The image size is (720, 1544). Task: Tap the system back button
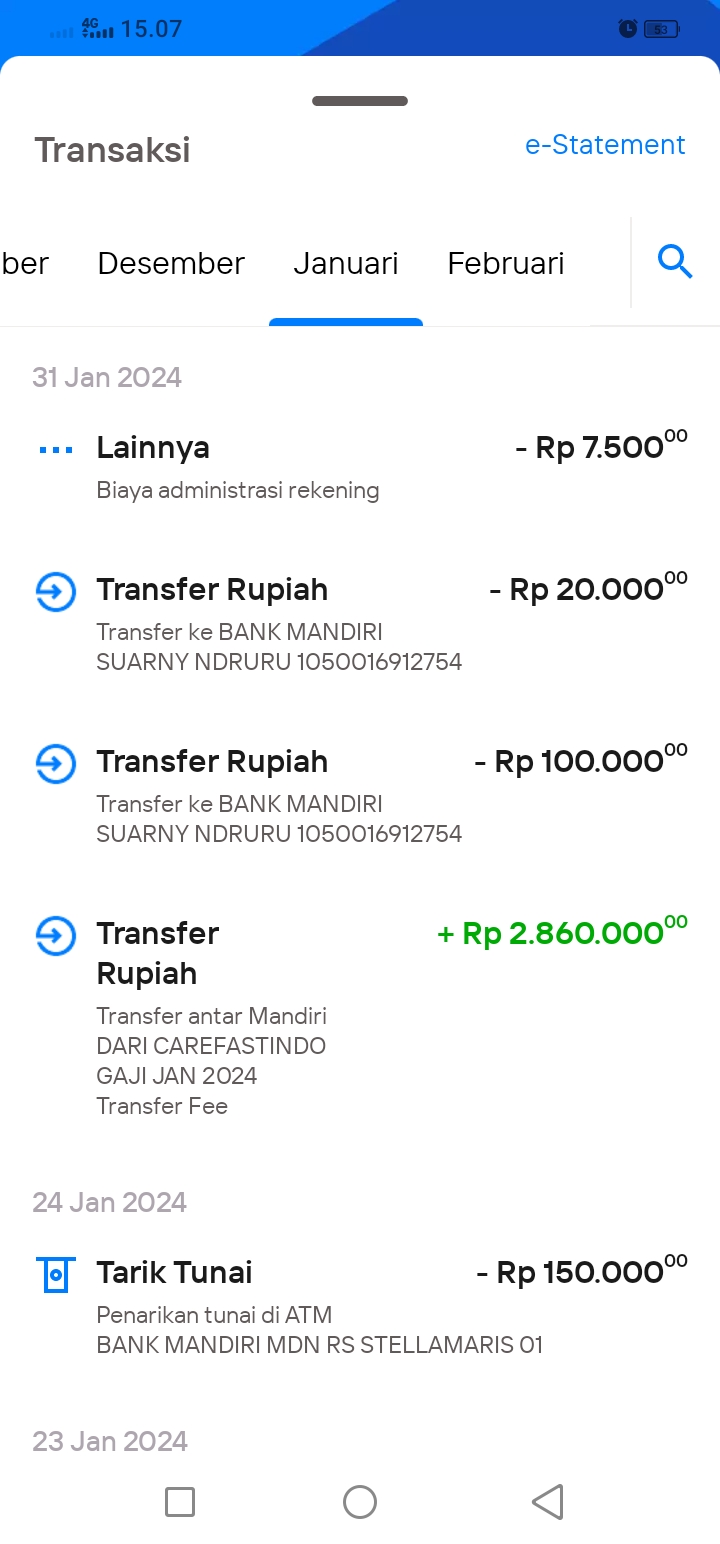point(547,1502)
